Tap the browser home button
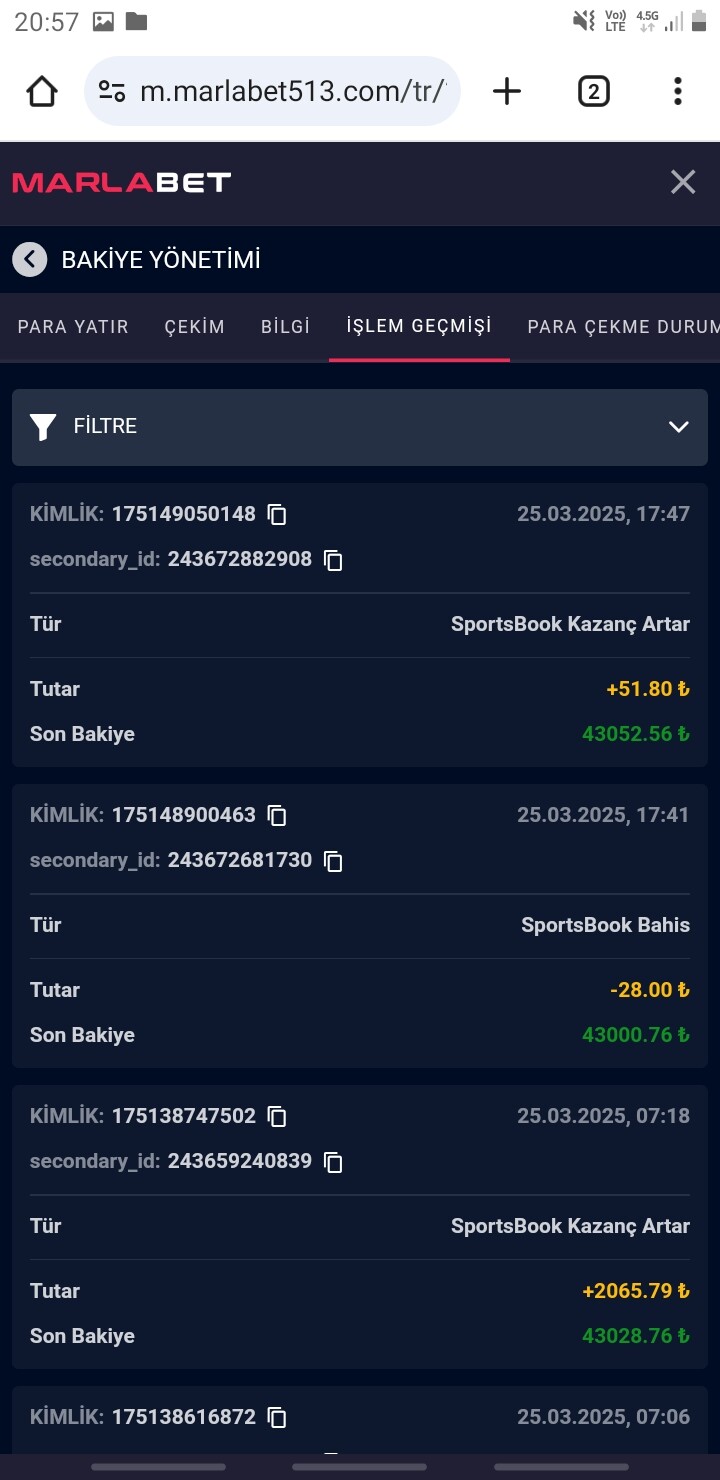This screenshot has width=720, height=1480. 42,92
